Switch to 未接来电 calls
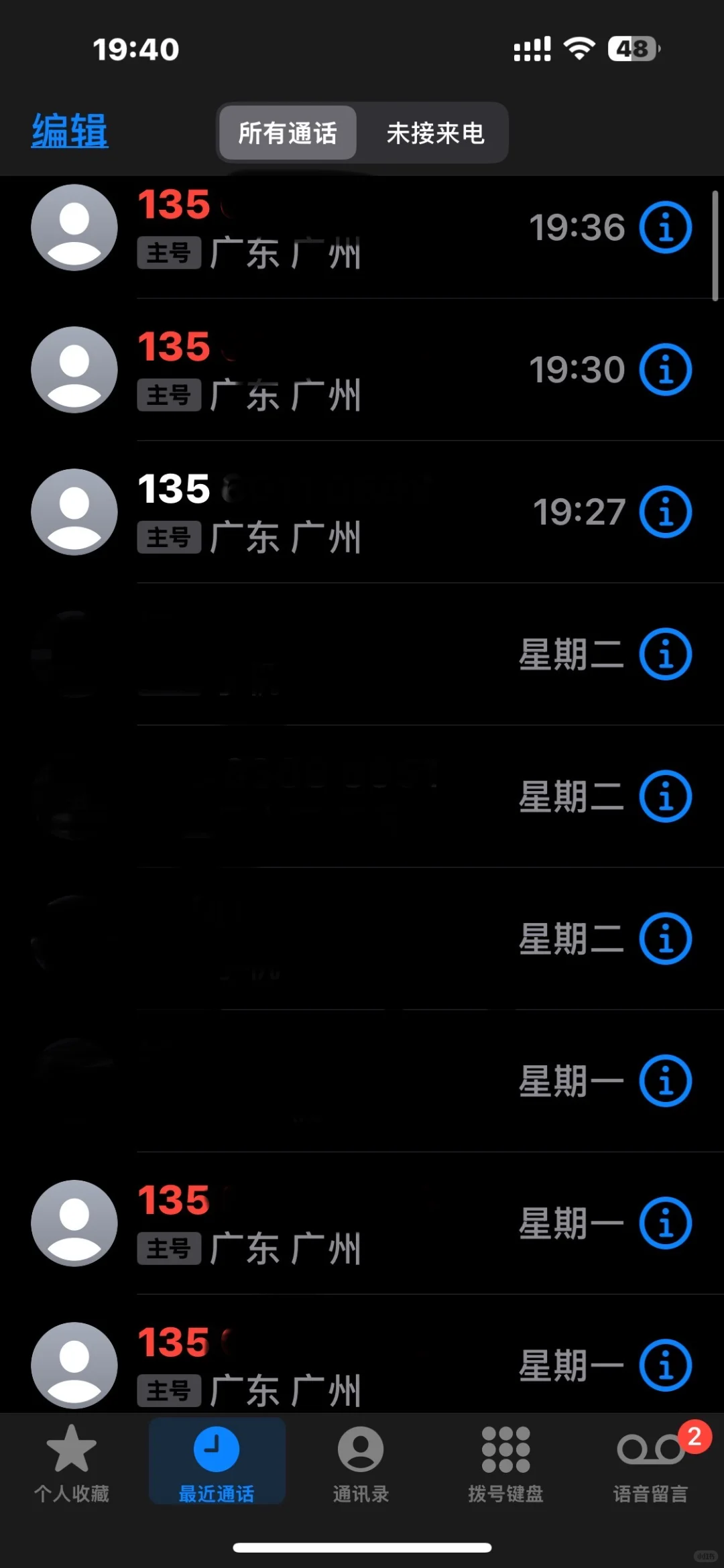Viewport: 724px width, 1568px height. 435,133
